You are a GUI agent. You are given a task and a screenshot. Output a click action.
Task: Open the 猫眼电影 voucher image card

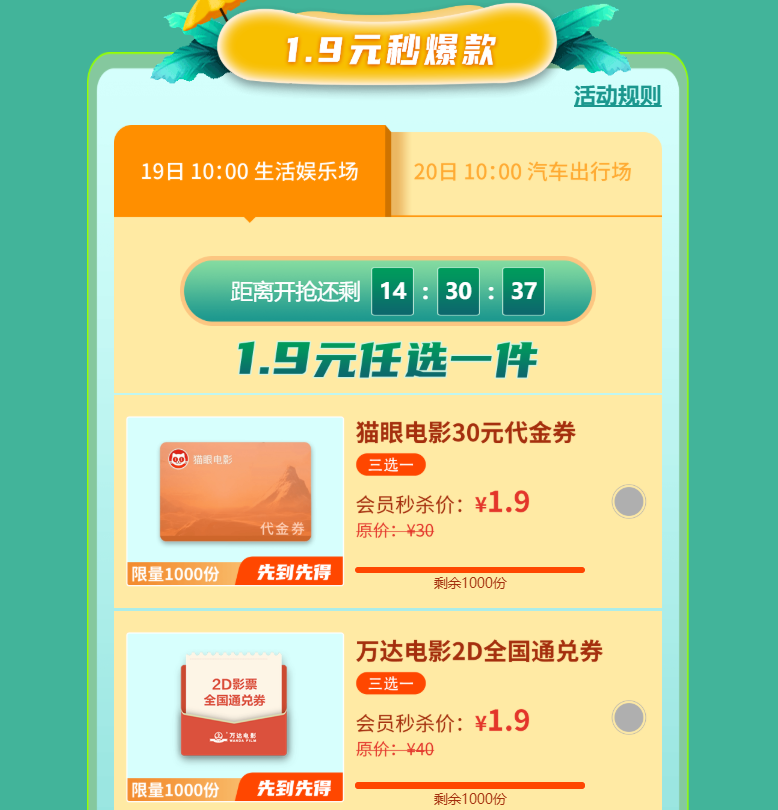pyautogui.click(x=235, y=492)
